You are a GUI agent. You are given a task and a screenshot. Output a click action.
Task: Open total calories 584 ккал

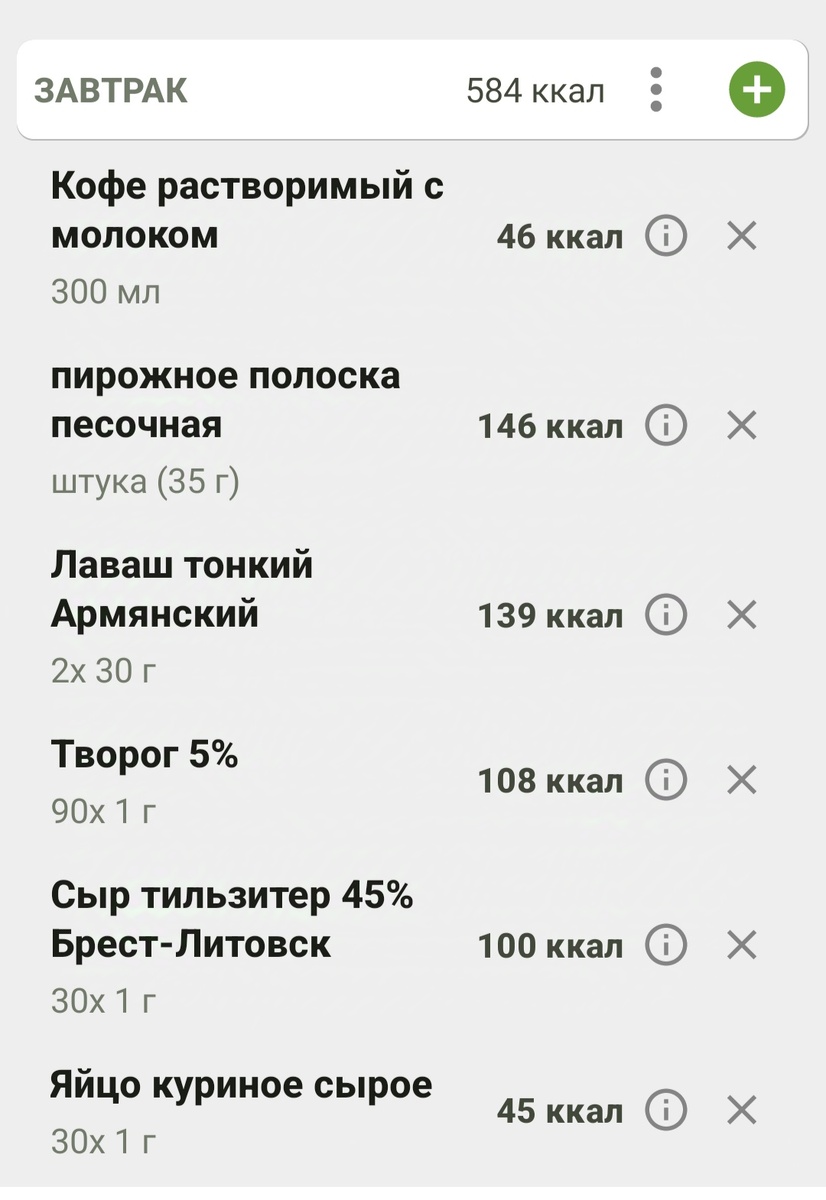[x=535, y=89]
